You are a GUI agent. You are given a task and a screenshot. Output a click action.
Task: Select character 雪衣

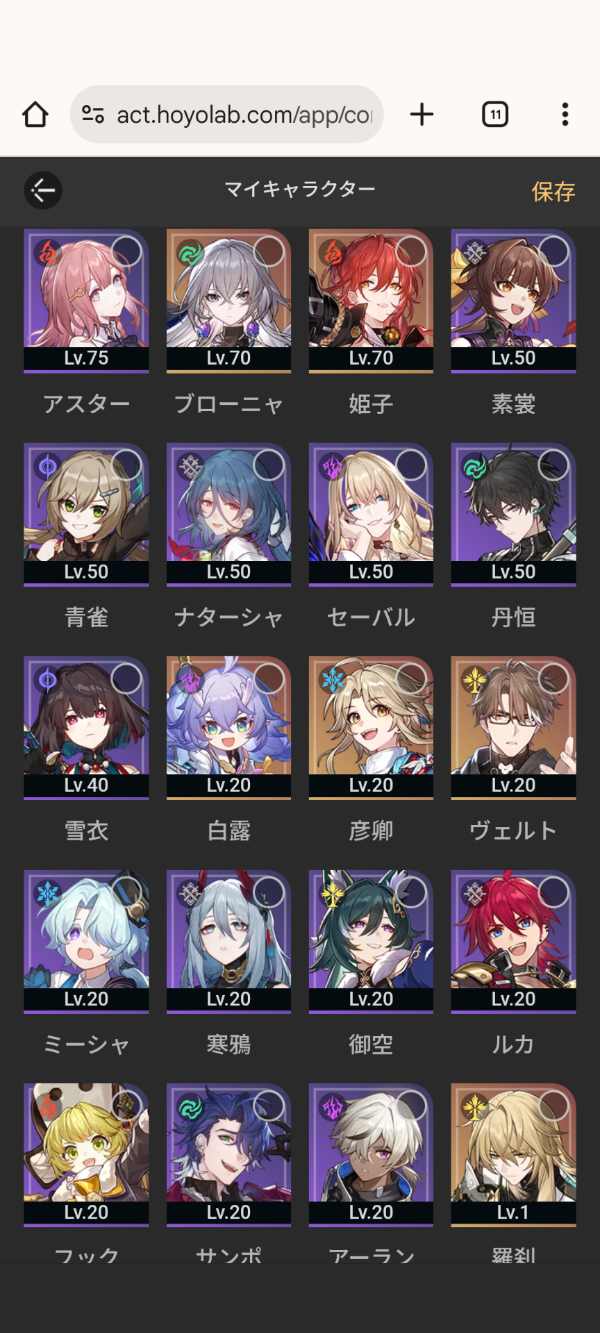(86, 727)
